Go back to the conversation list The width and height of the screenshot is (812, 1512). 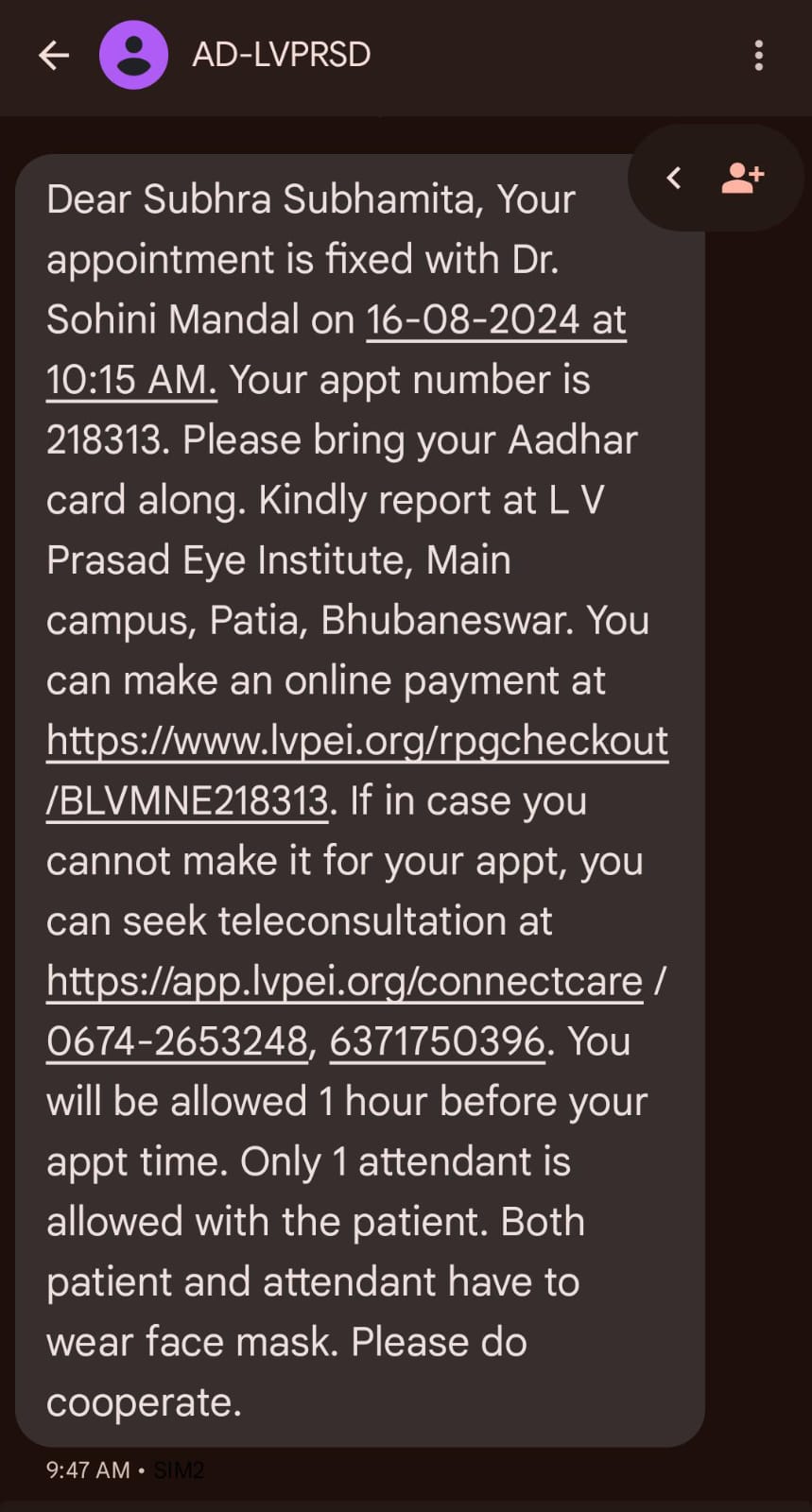pos(54,56)
